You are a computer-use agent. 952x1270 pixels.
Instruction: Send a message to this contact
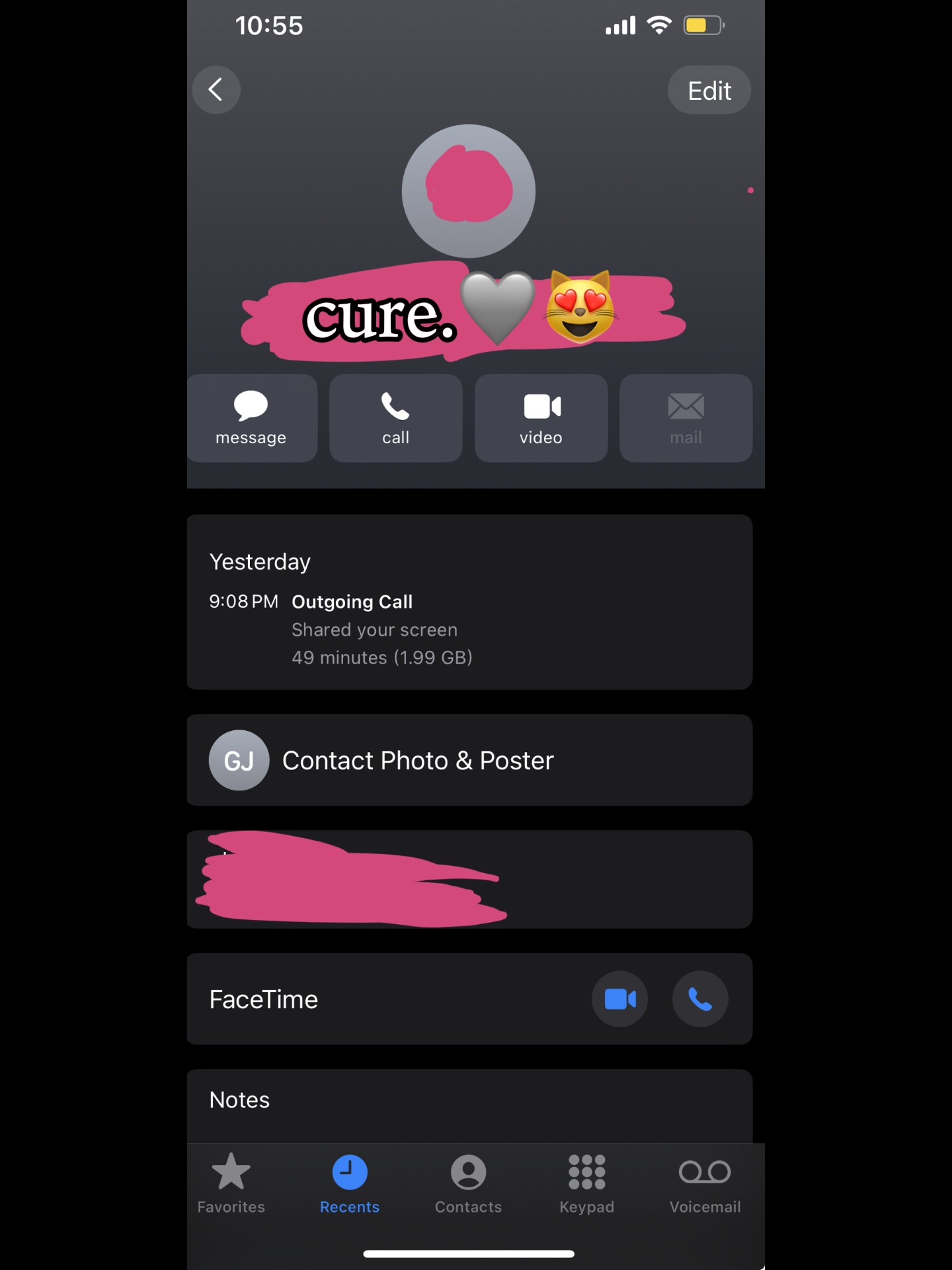[252, 418]
